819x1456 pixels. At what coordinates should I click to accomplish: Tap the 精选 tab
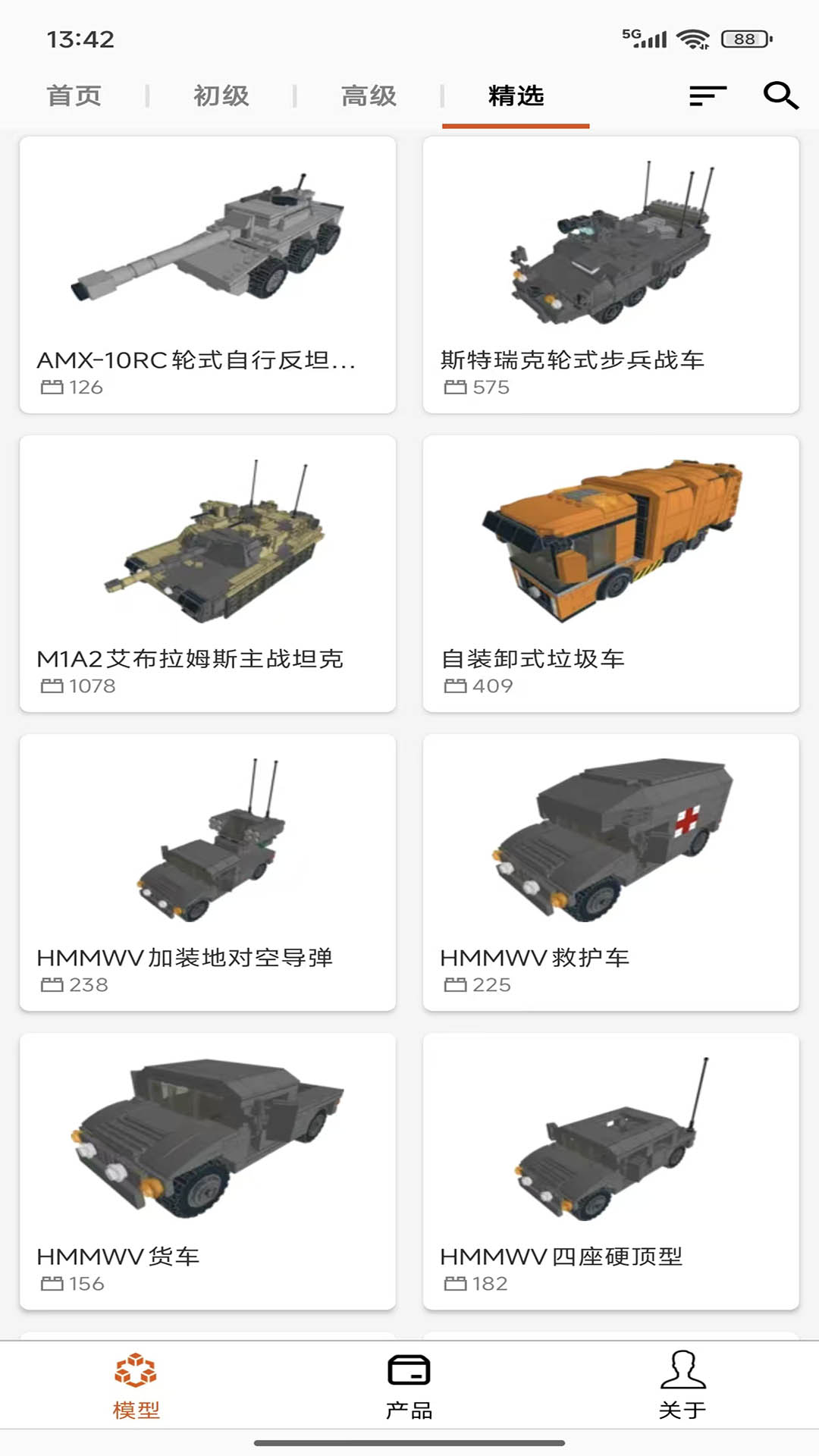[x=516, y=96]
